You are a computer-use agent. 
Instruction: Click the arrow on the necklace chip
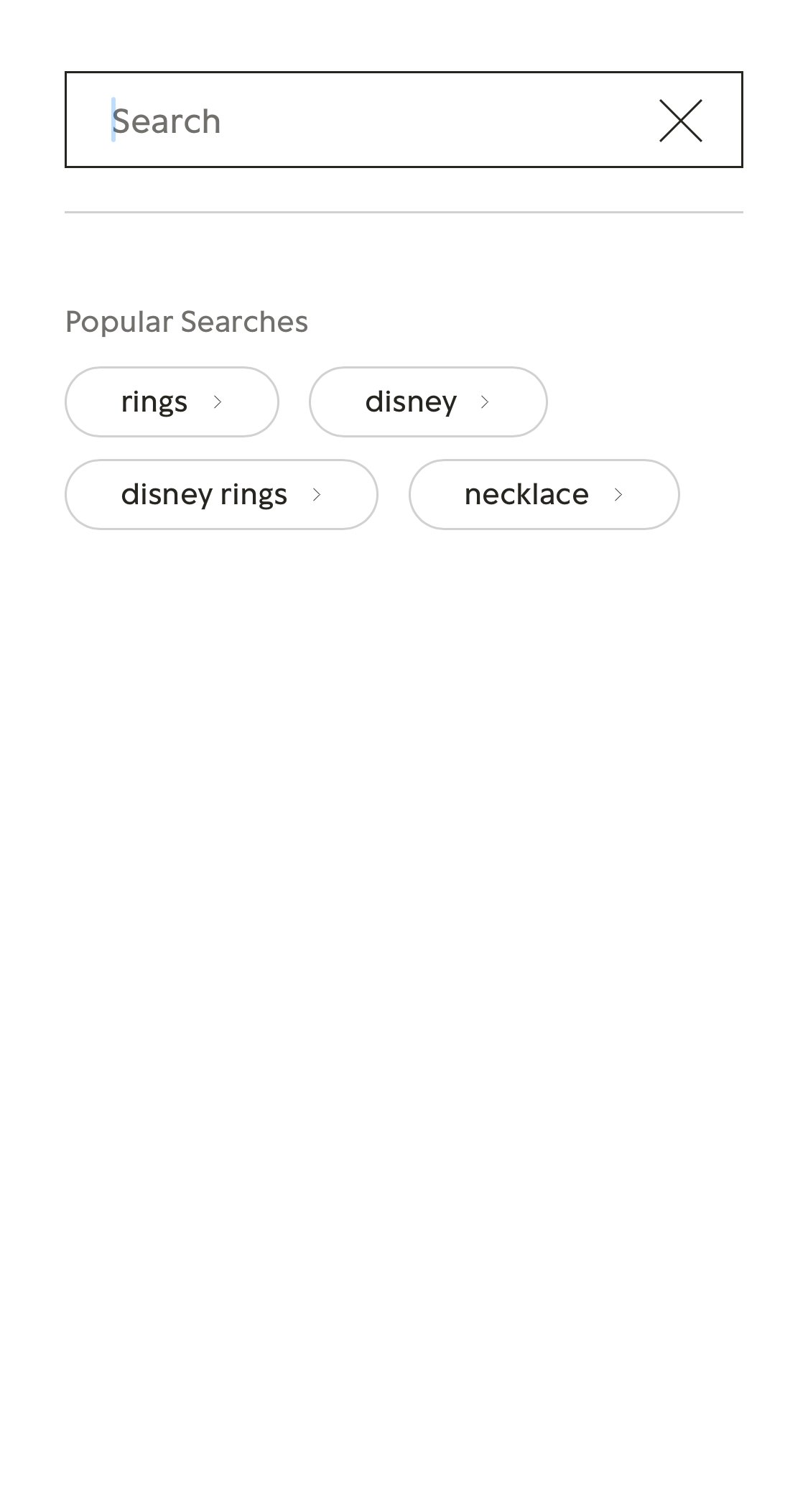tap(619, 494)
